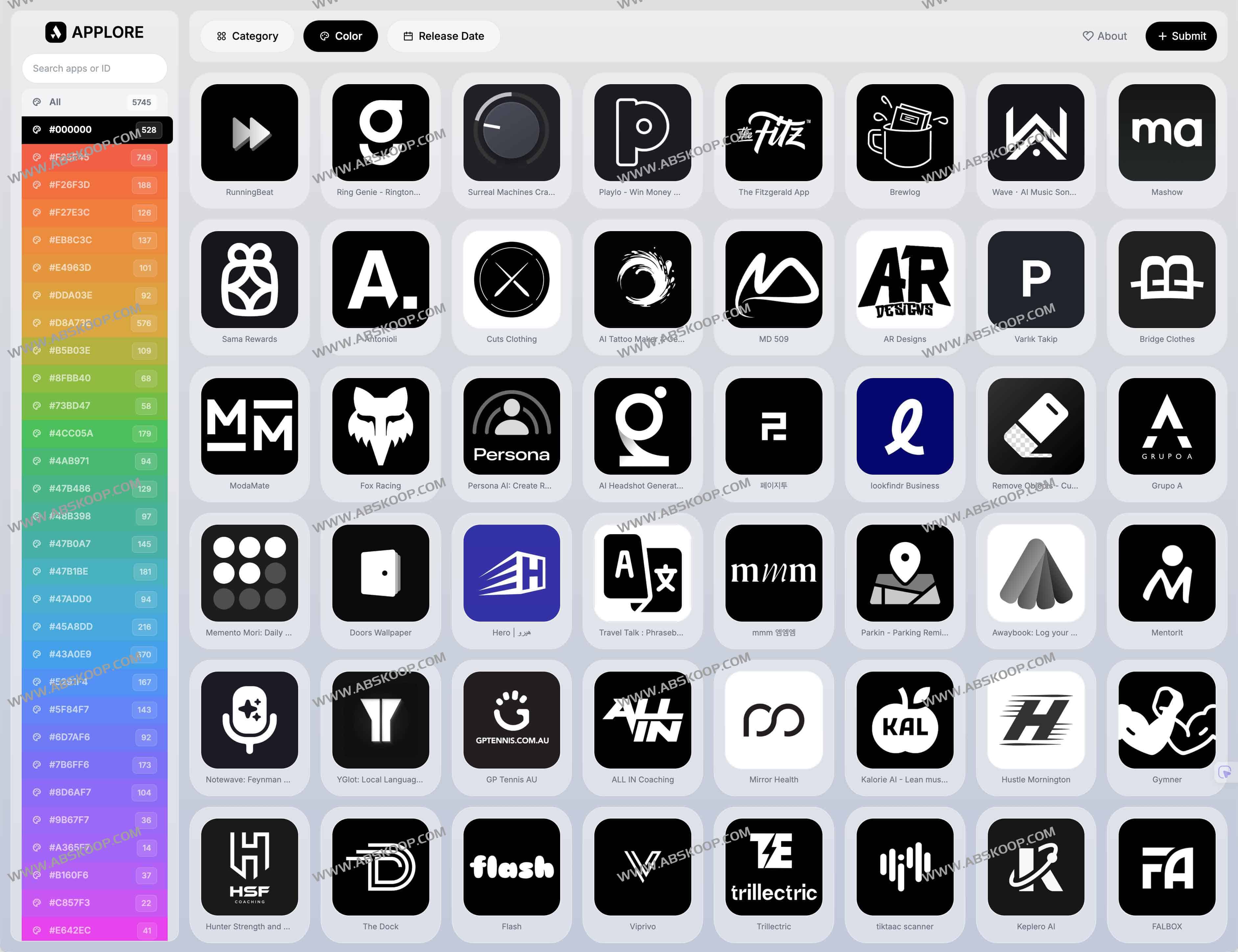This screenshot has height=952, width=1238.
Task: Pick the #4CC05A green color filter
Action: pyautogui.click(x=94, y=434)
